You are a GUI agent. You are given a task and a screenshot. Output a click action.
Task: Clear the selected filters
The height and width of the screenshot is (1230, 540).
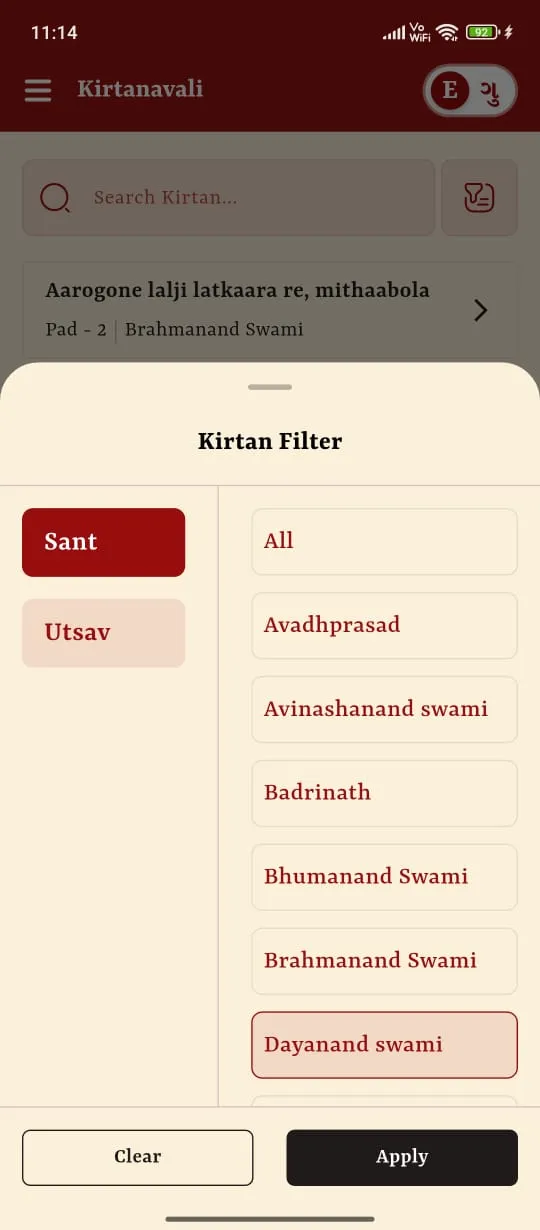[x=137, y=1157]
